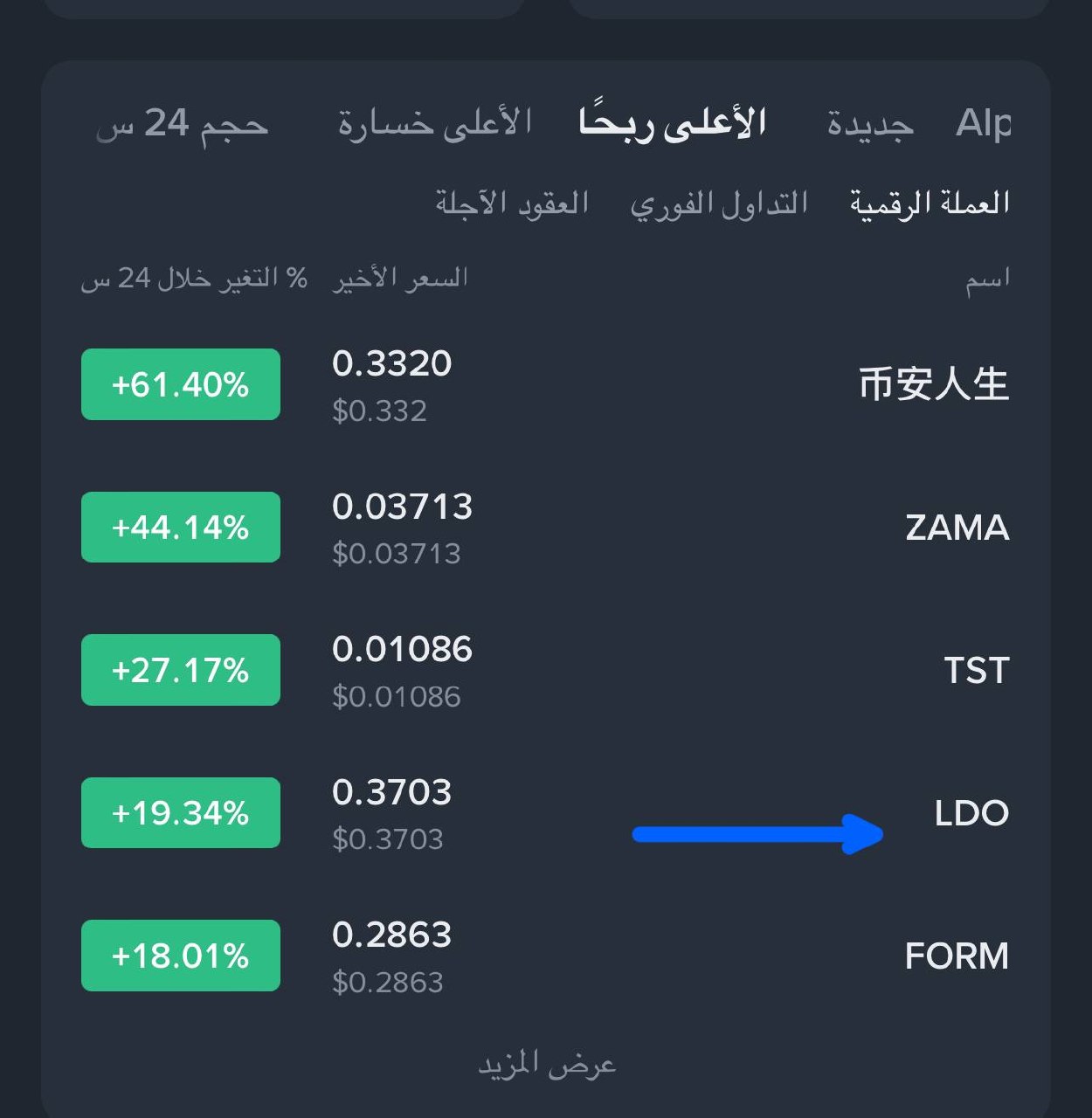Open the حجم 24 س tab

182,125
